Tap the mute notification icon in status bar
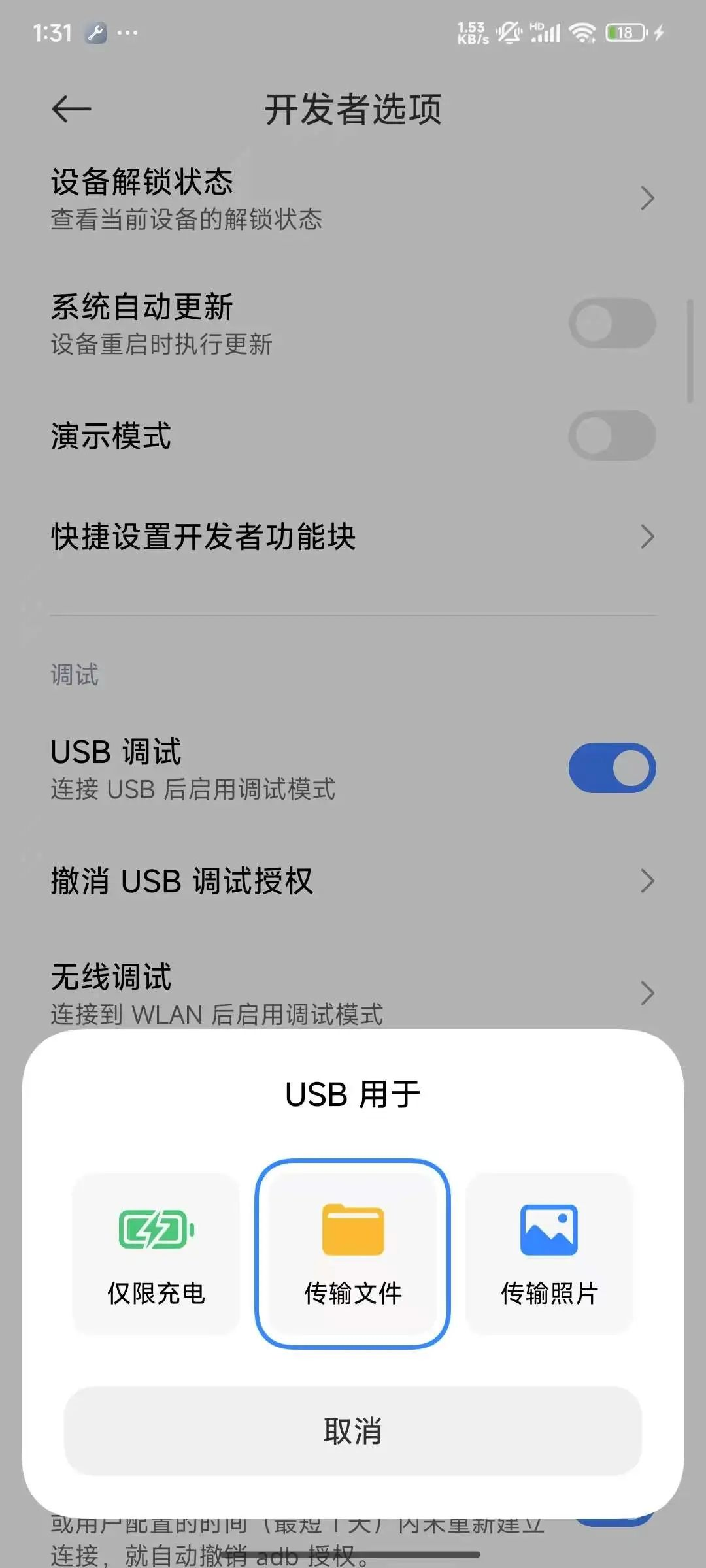The width and height of the screenshot is (706, 1568). (509, 31)
